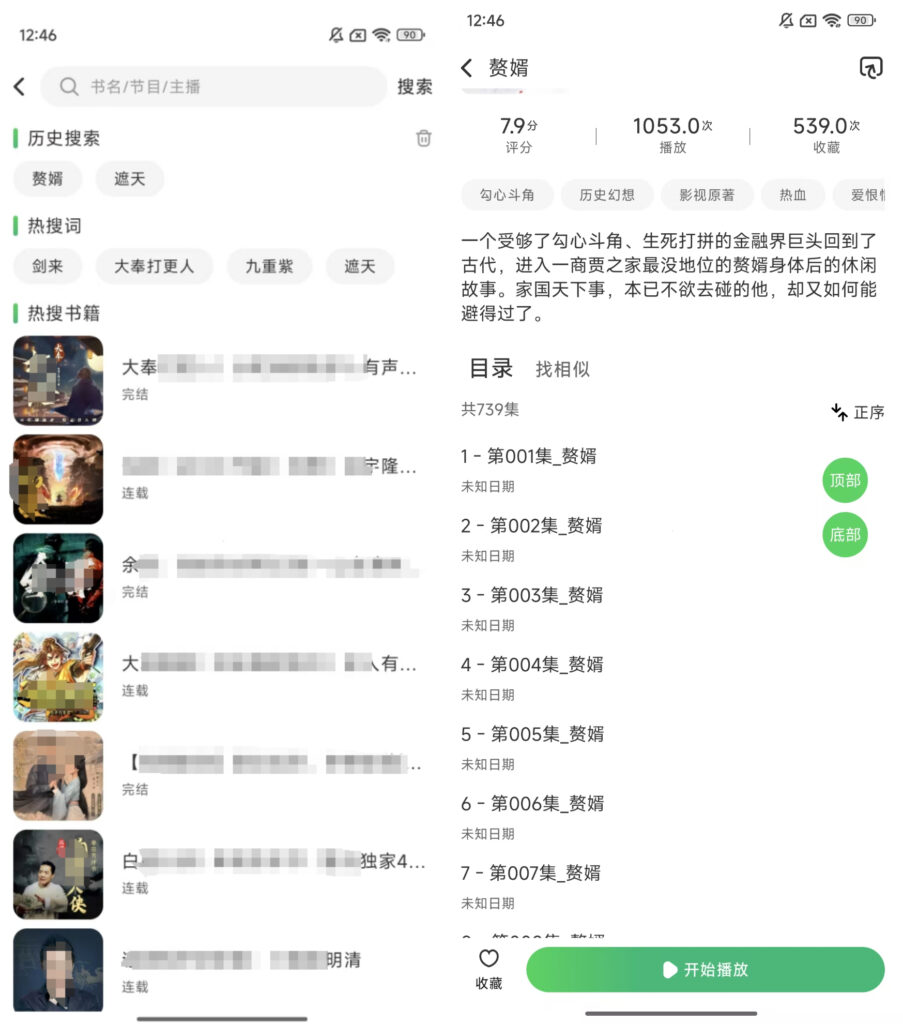Viewport: 903px width, 1024px height.
Task: Select the 赘婿 history search chip
Action: point(47,179)
